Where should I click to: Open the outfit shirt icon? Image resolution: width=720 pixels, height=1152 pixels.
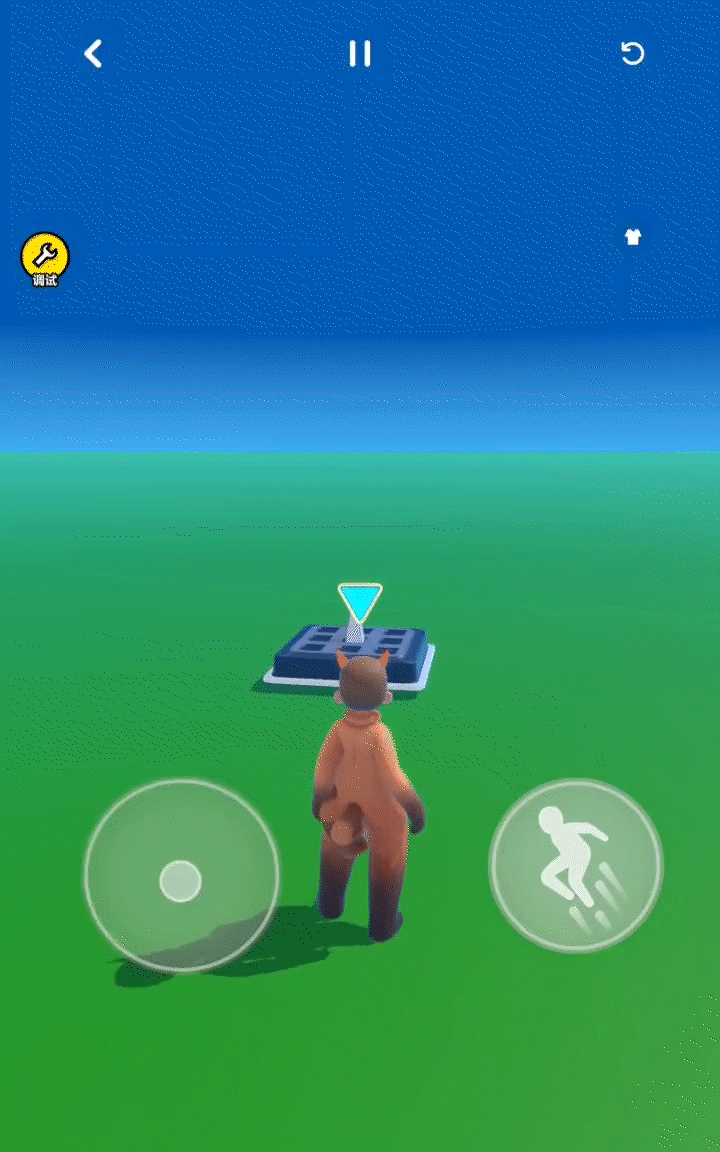click(x=632, y=237)
